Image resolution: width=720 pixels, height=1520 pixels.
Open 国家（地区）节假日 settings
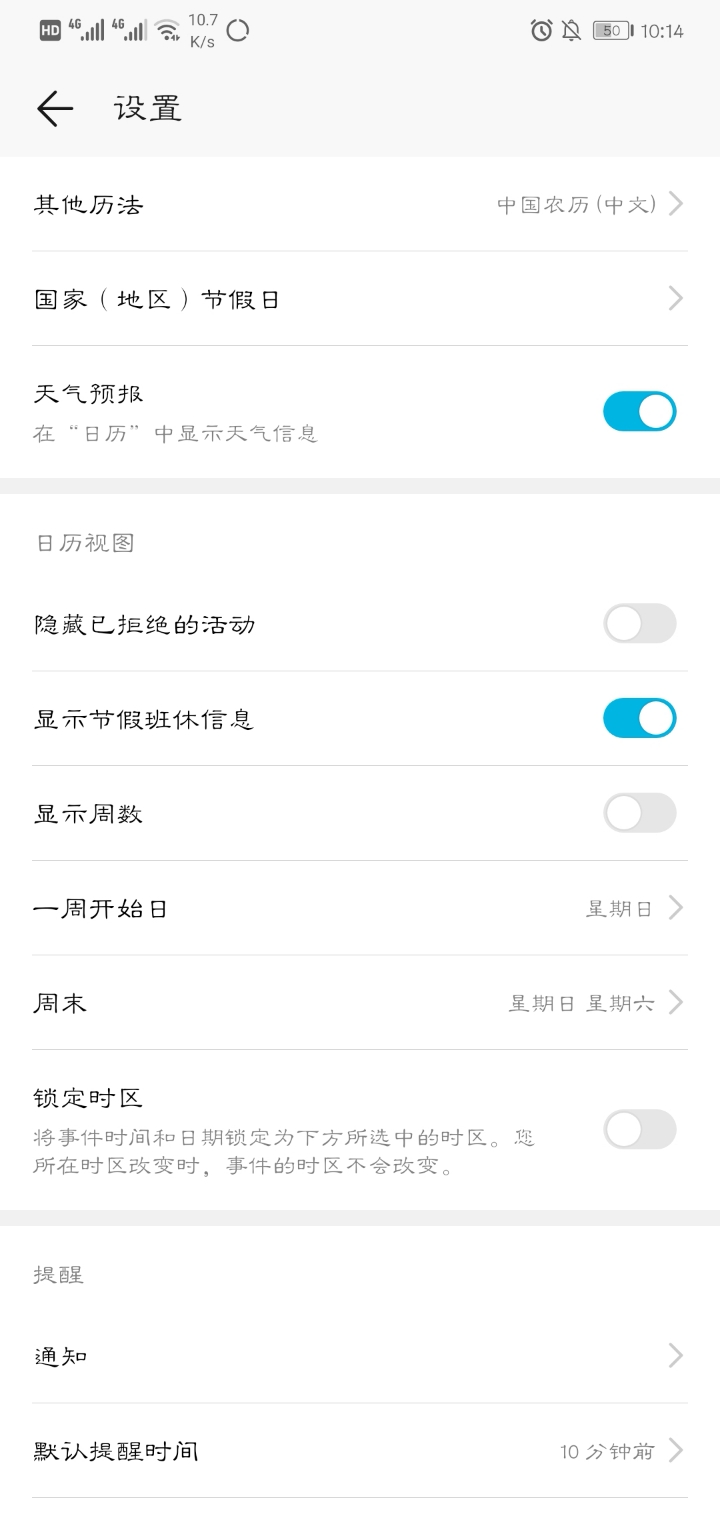(360, 299)
